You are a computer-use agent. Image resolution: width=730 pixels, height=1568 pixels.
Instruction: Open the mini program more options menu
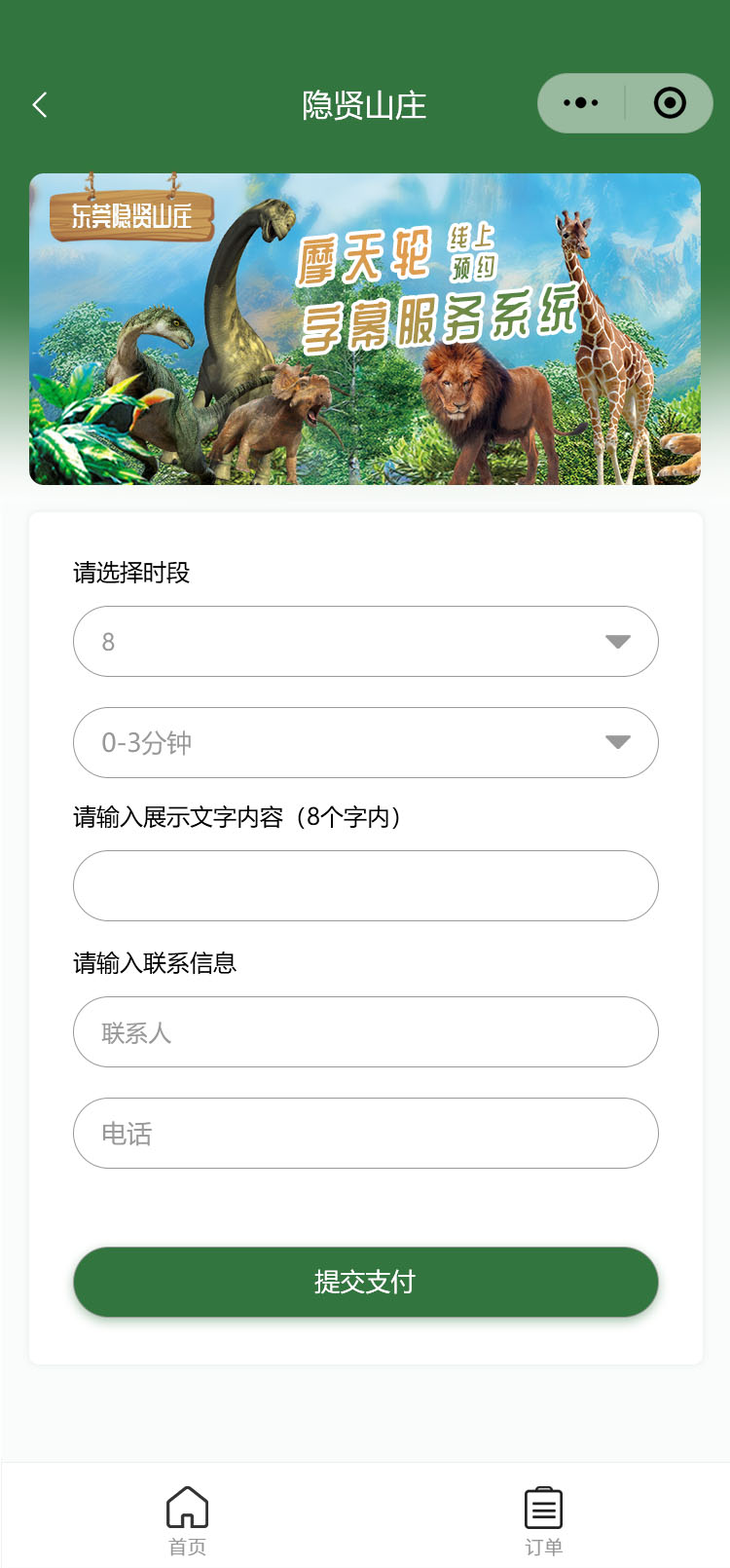tap(581, 103)
